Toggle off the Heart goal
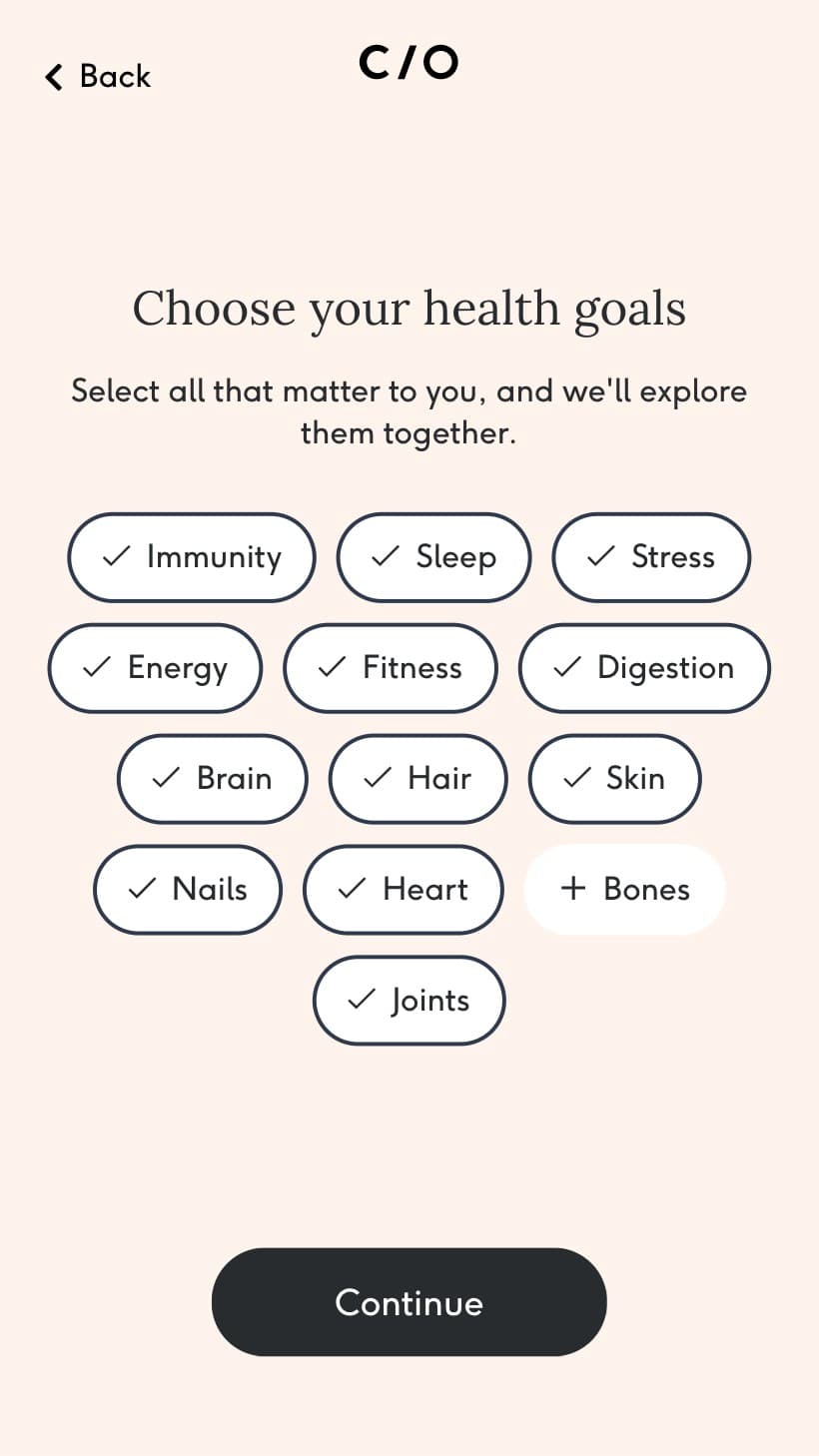 [404, 890]
